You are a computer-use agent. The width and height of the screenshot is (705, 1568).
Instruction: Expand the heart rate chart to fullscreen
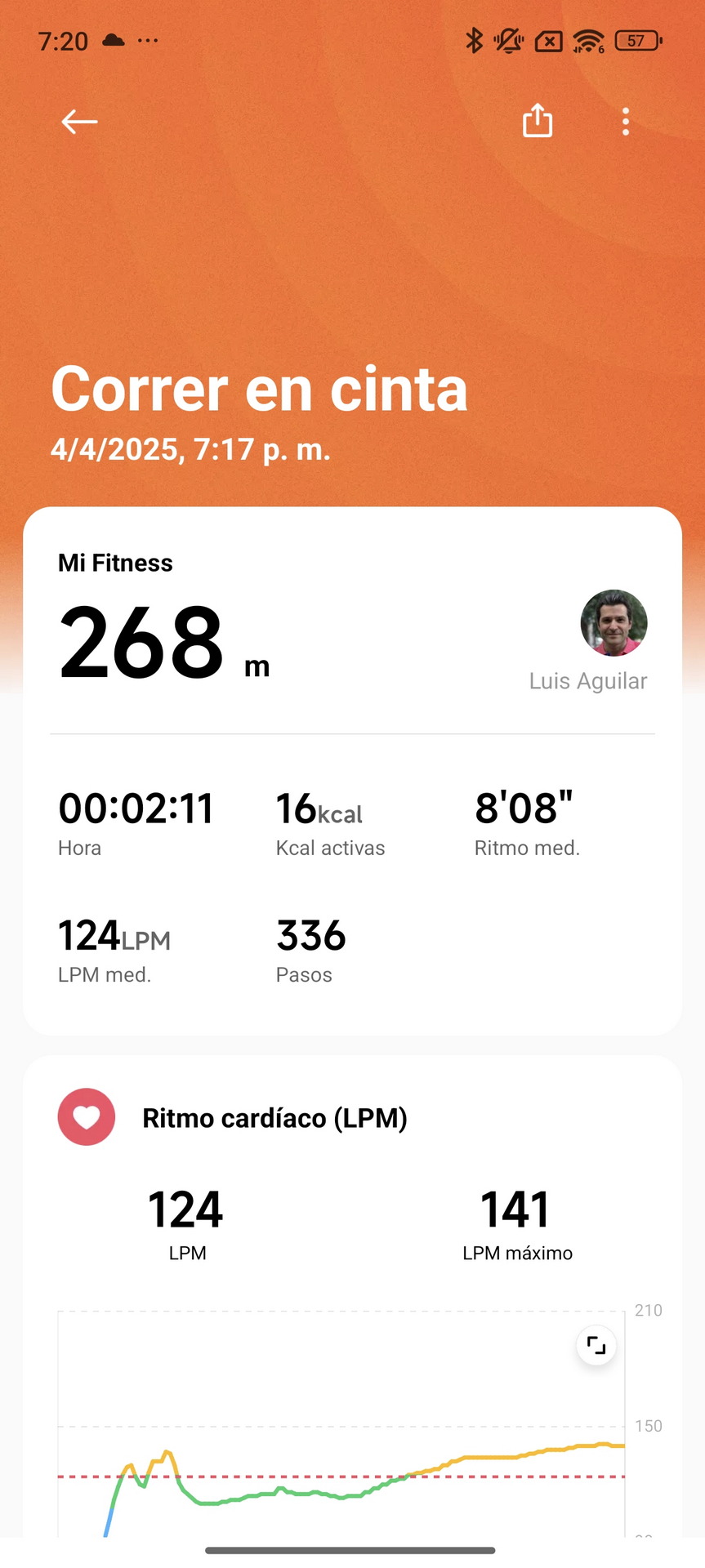[596, 1345]
